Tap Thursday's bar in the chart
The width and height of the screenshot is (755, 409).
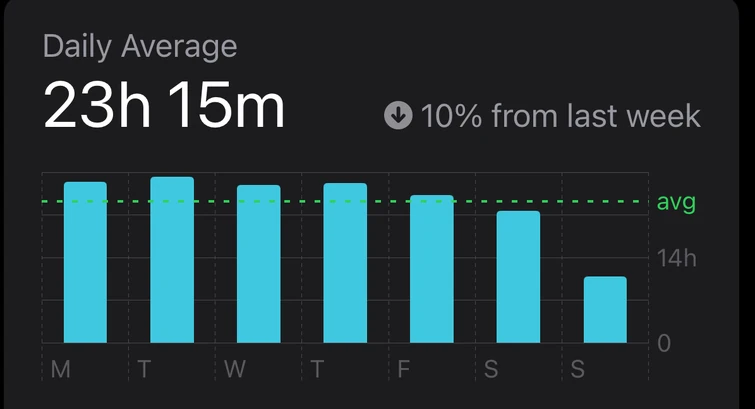[345, 263]
